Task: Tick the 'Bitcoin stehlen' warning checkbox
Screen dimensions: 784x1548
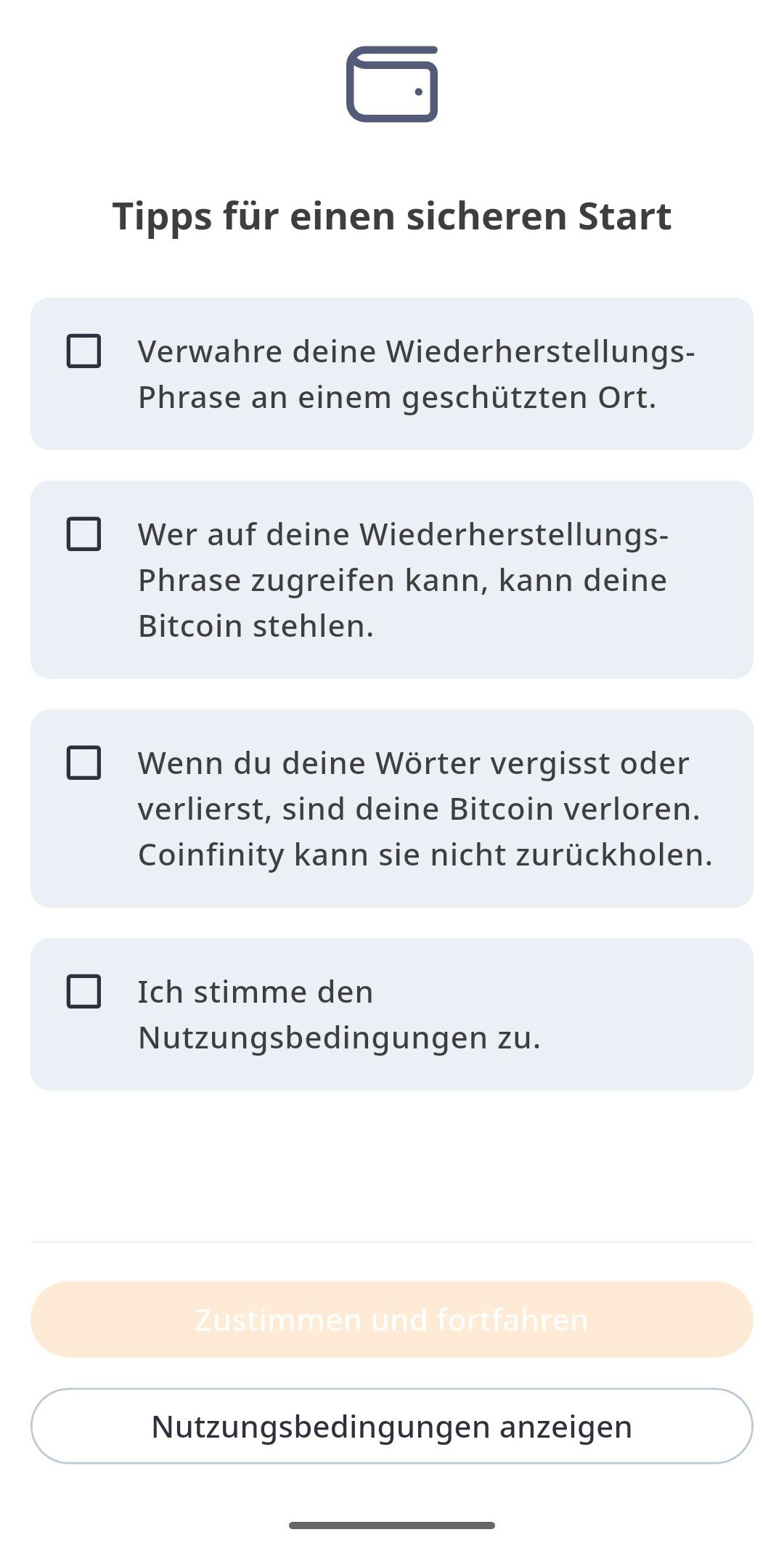Action: 84,534
